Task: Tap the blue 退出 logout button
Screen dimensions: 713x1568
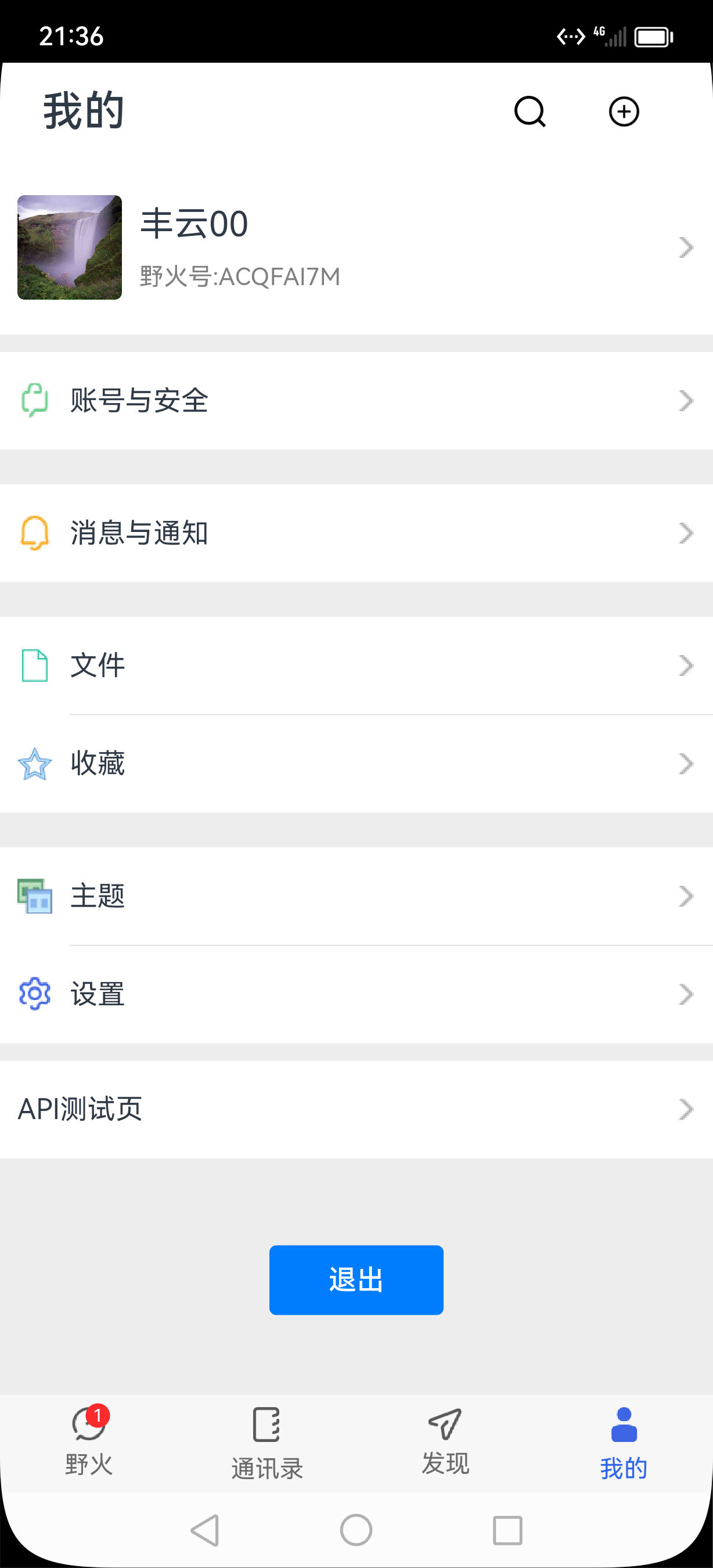Action: click(x=356, y=1279)
